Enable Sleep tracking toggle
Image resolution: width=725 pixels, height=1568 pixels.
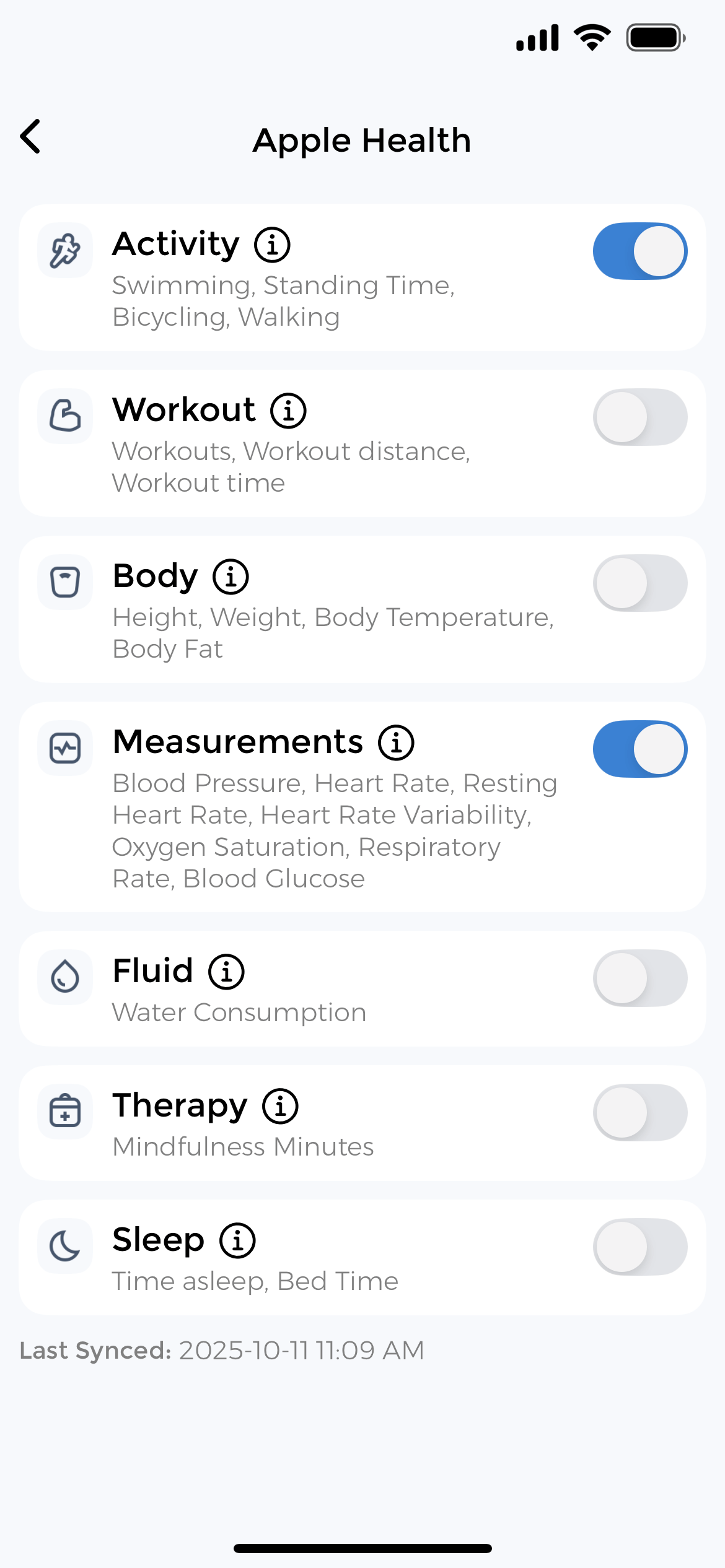639,1247
